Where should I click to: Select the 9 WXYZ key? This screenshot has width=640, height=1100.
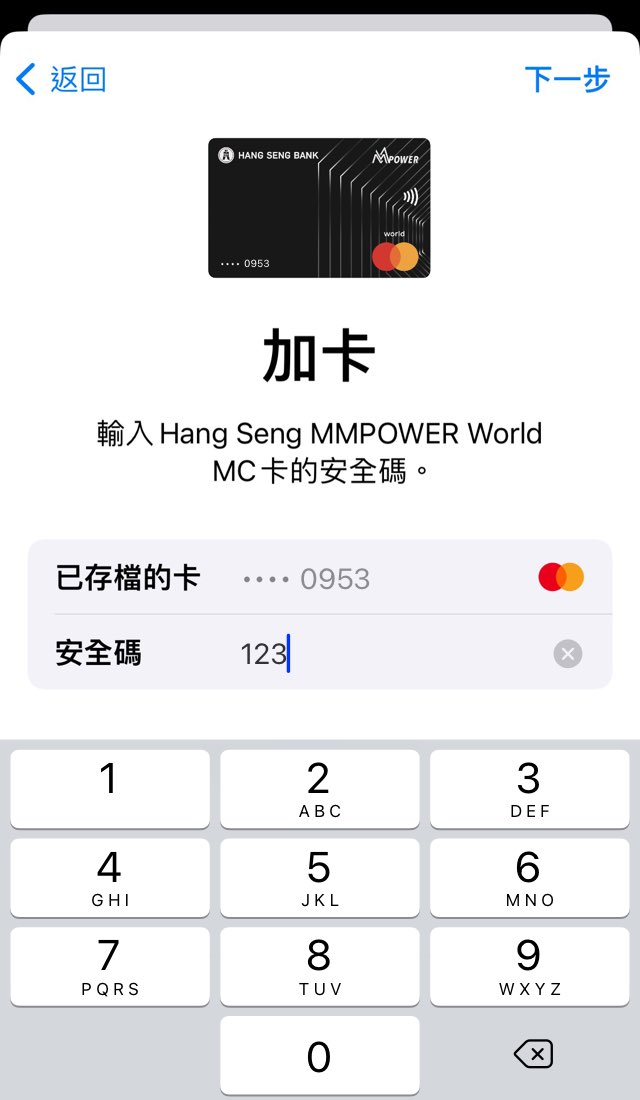tap(529, 966)
